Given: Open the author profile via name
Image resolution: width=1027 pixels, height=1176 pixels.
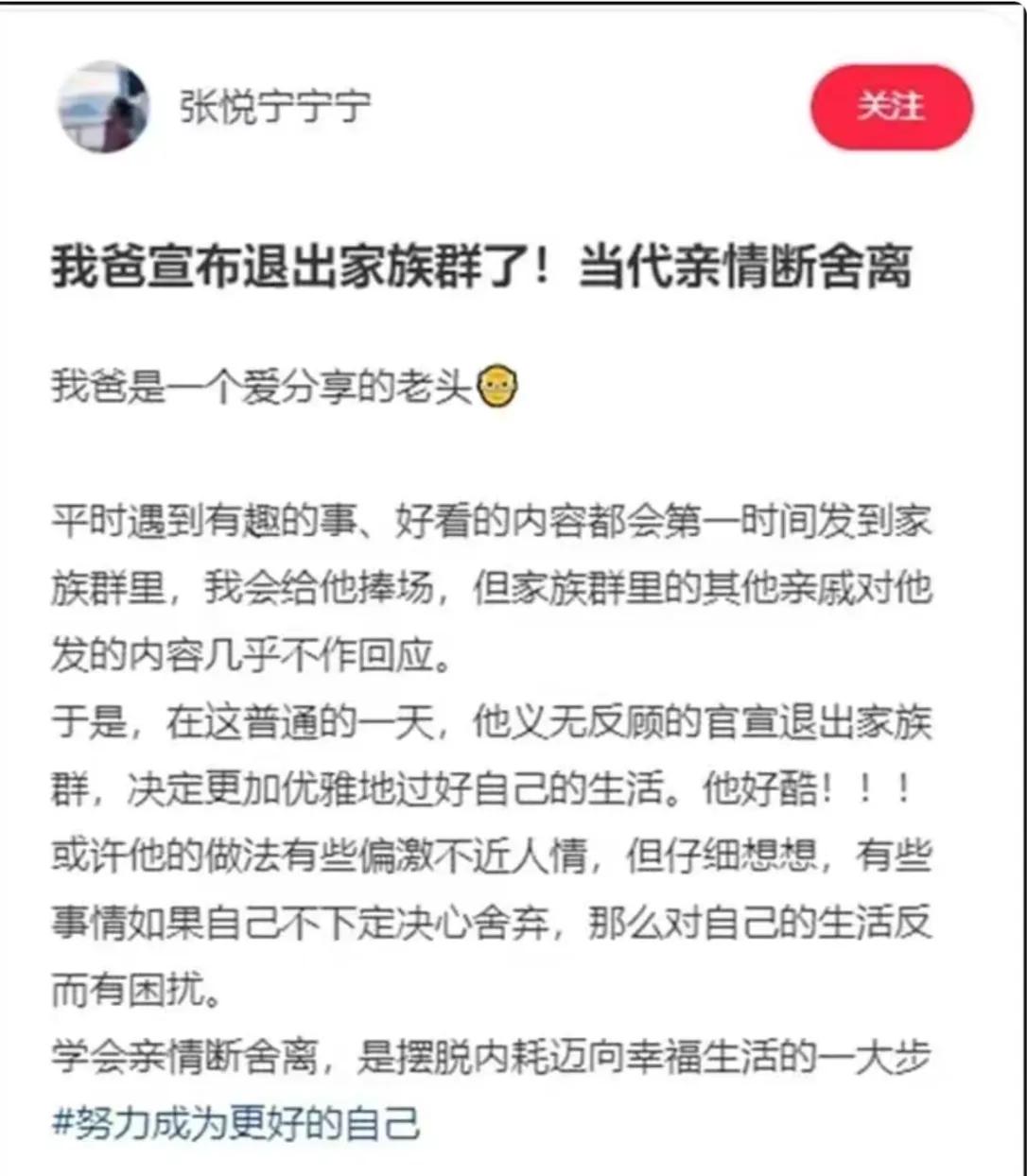Looking at the screenshot, I should (274, 106).
